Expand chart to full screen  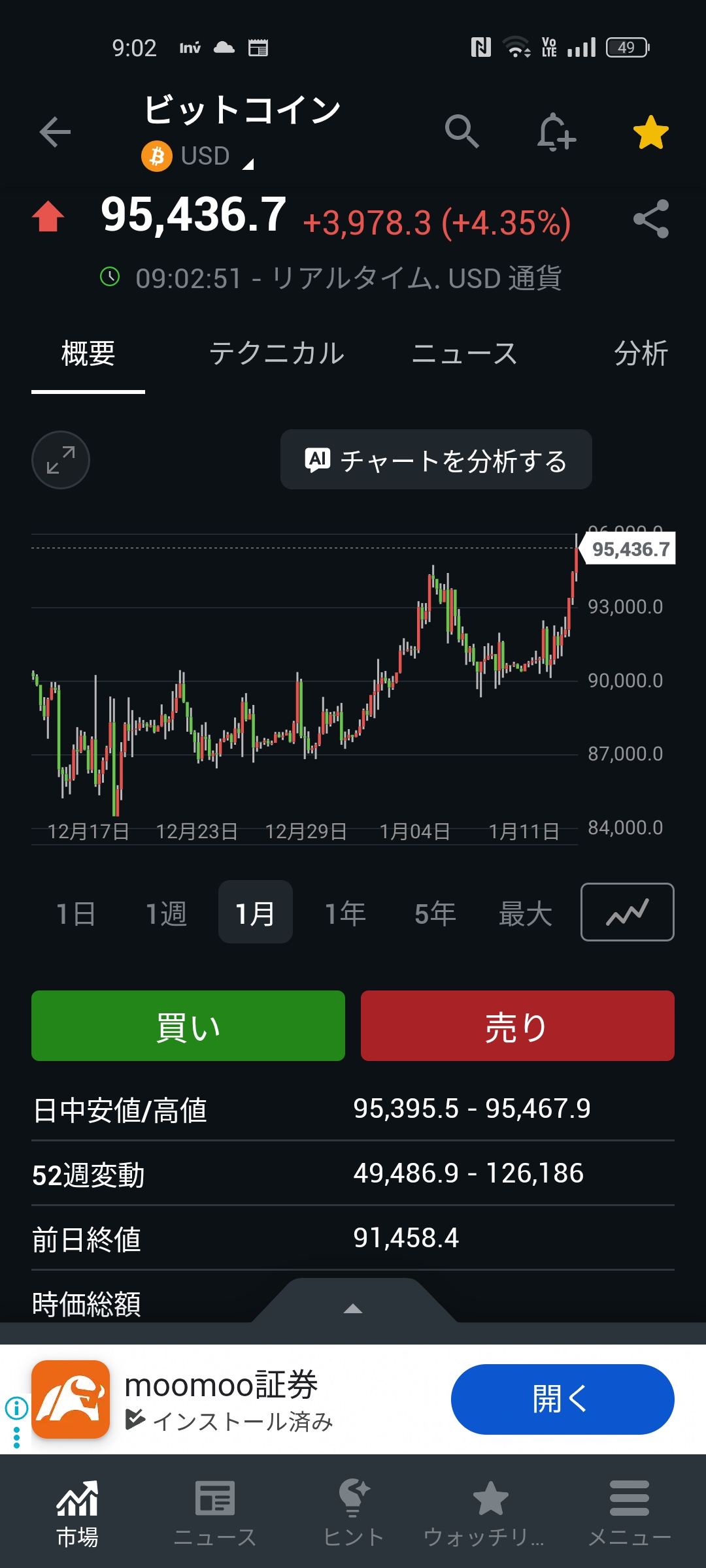click(61, 460)
